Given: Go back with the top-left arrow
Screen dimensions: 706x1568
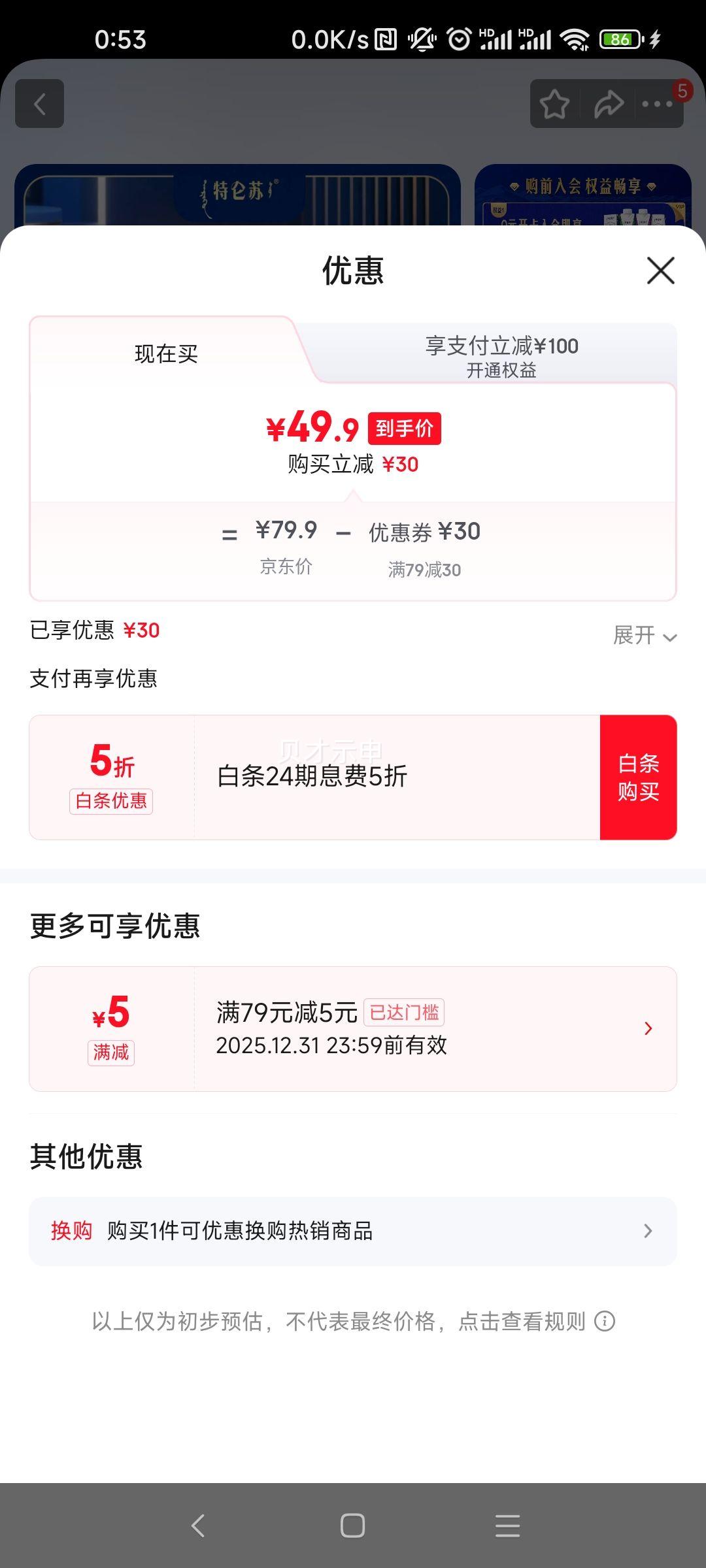Looking at the screenshot, I should [x=40, y=104].
